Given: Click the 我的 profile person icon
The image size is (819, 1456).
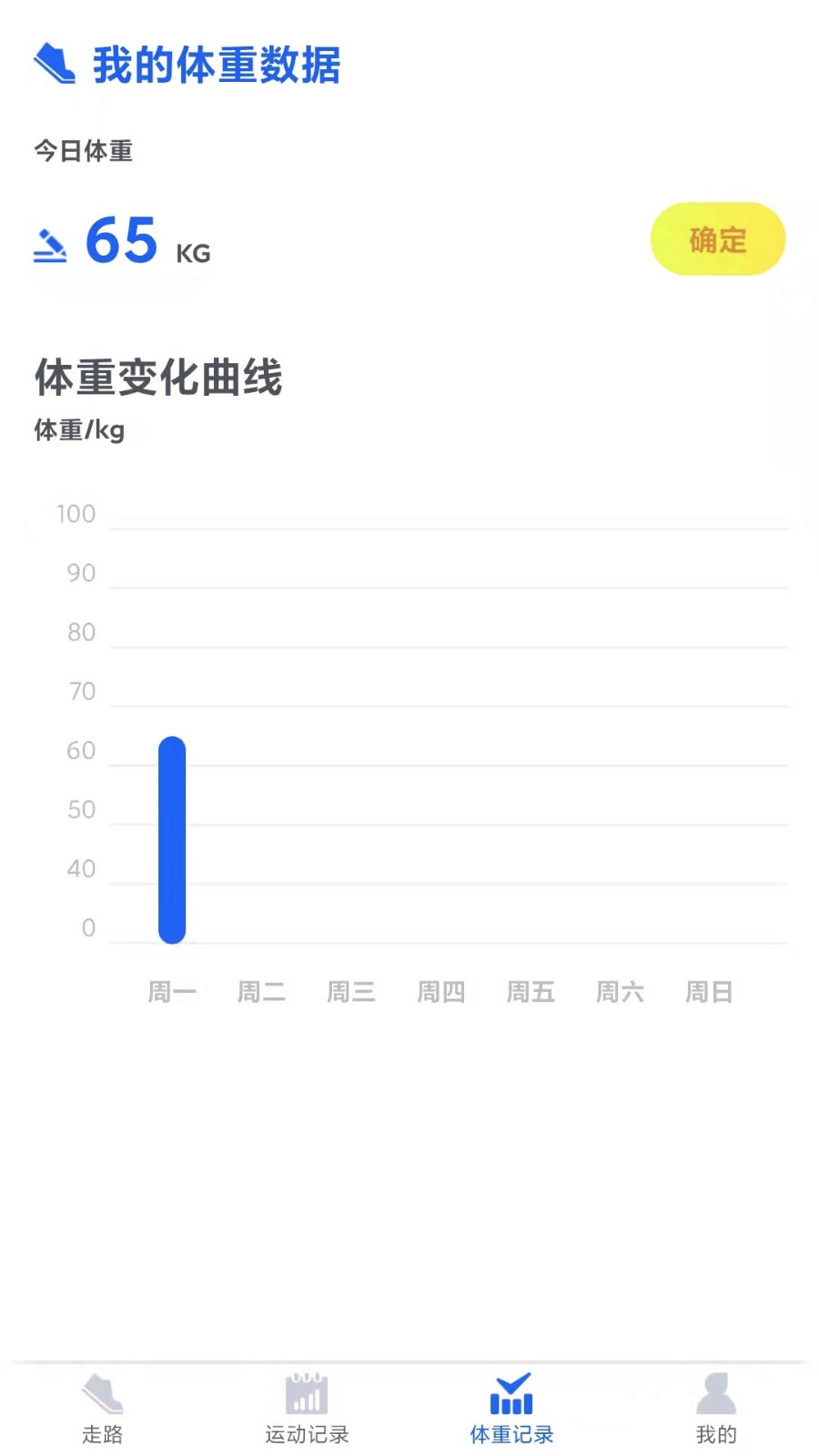Looking at the screenshot, I should [716, 1390].
